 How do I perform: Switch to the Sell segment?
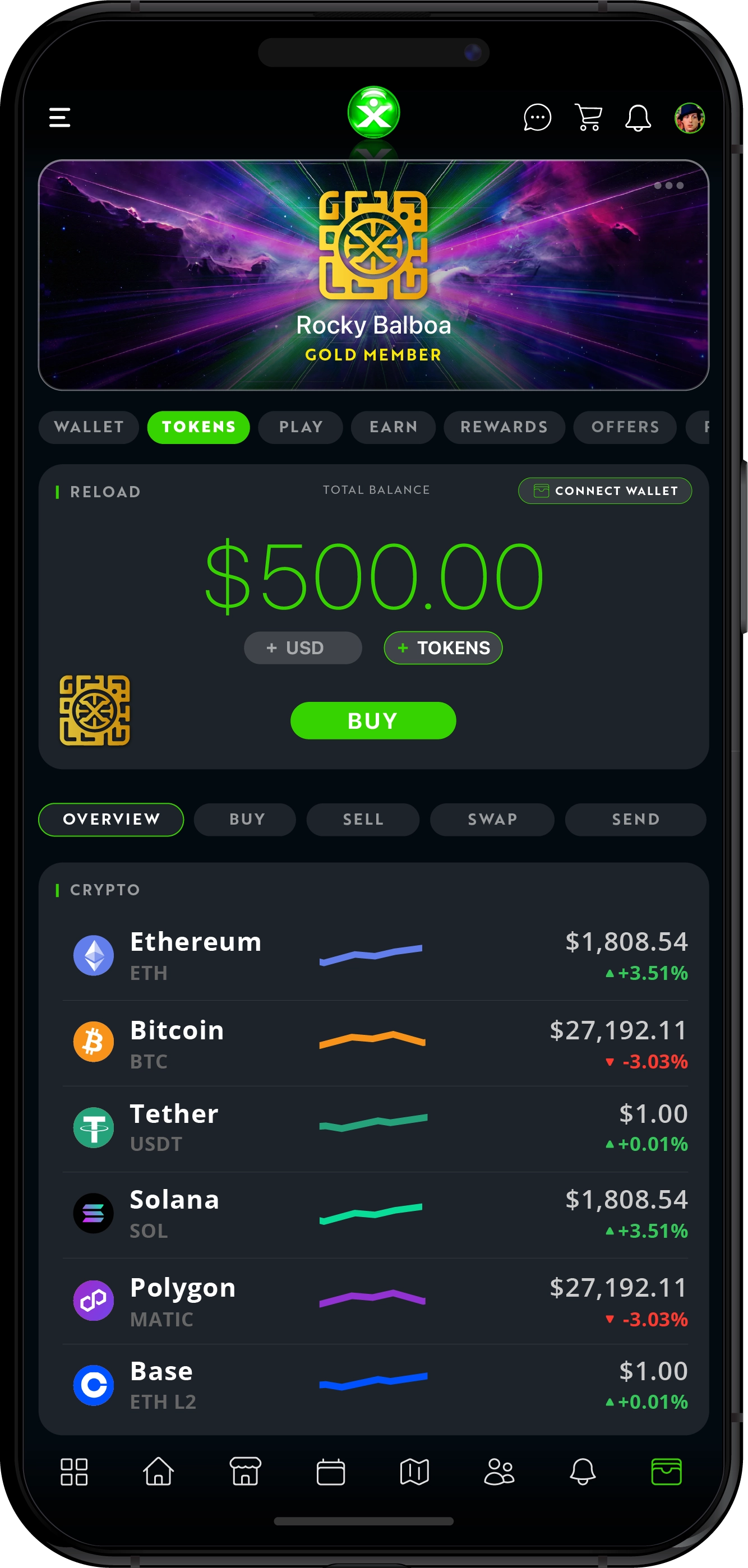pos(363,820)
